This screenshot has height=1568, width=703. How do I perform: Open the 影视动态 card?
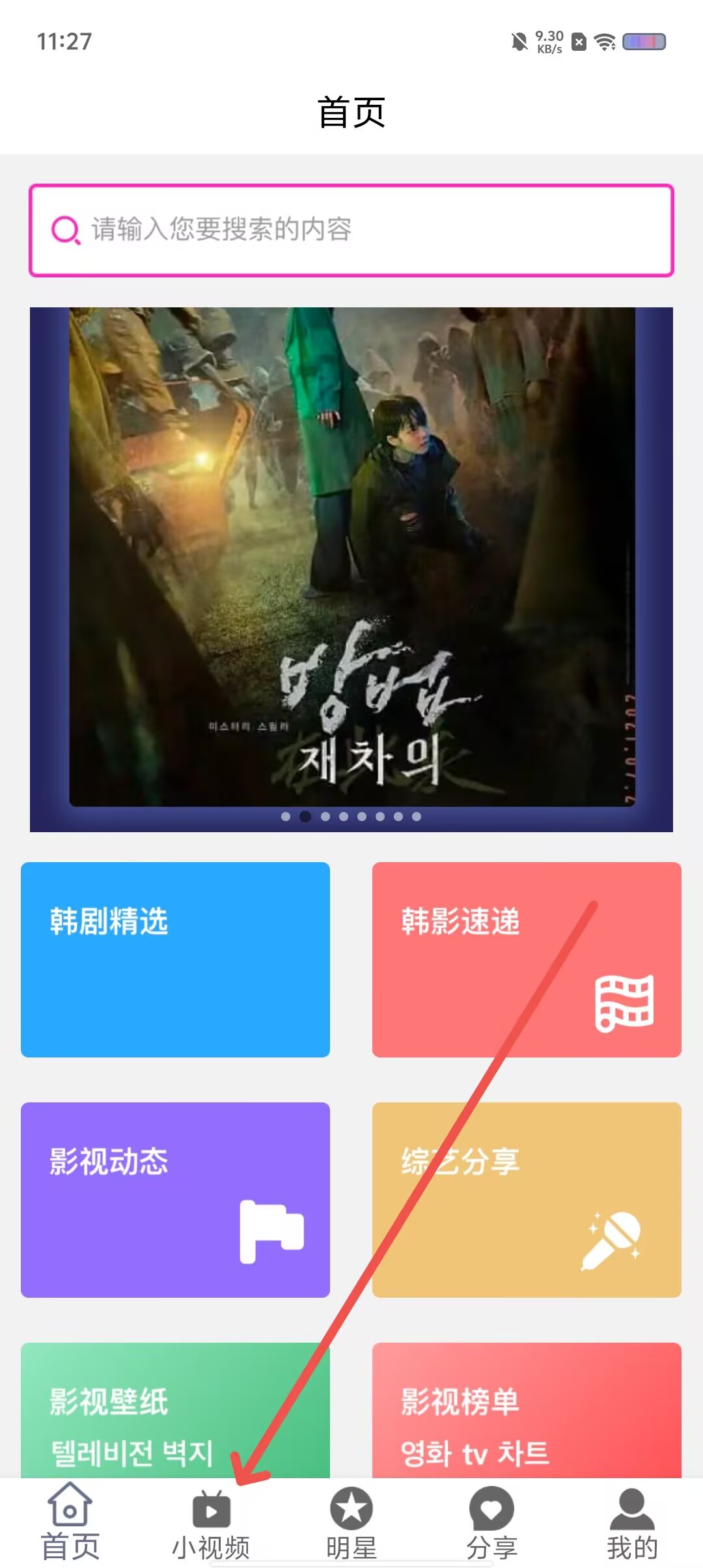[175, 1199]
